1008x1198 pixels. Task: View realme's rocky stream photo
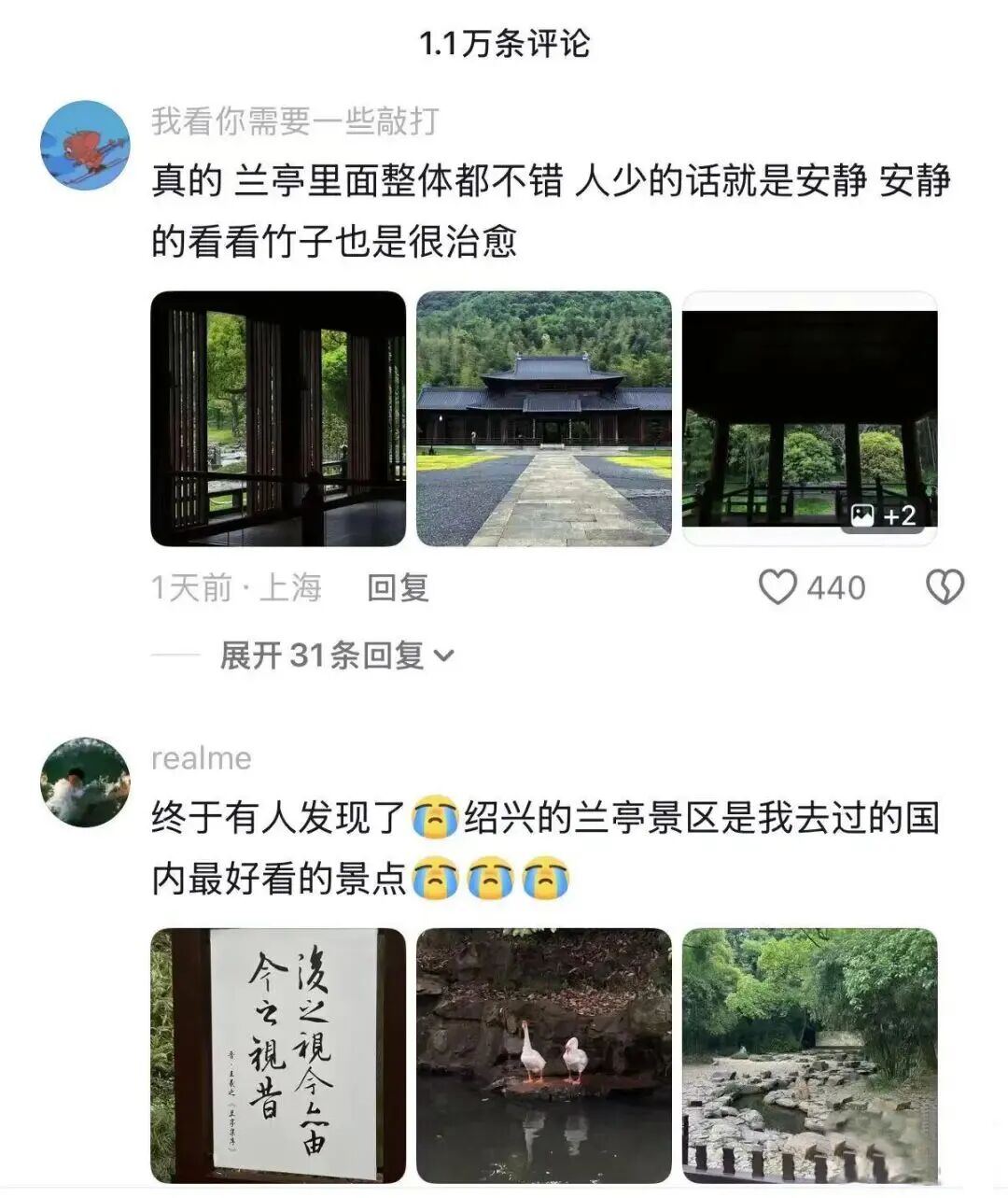(x=809, y=1055)
